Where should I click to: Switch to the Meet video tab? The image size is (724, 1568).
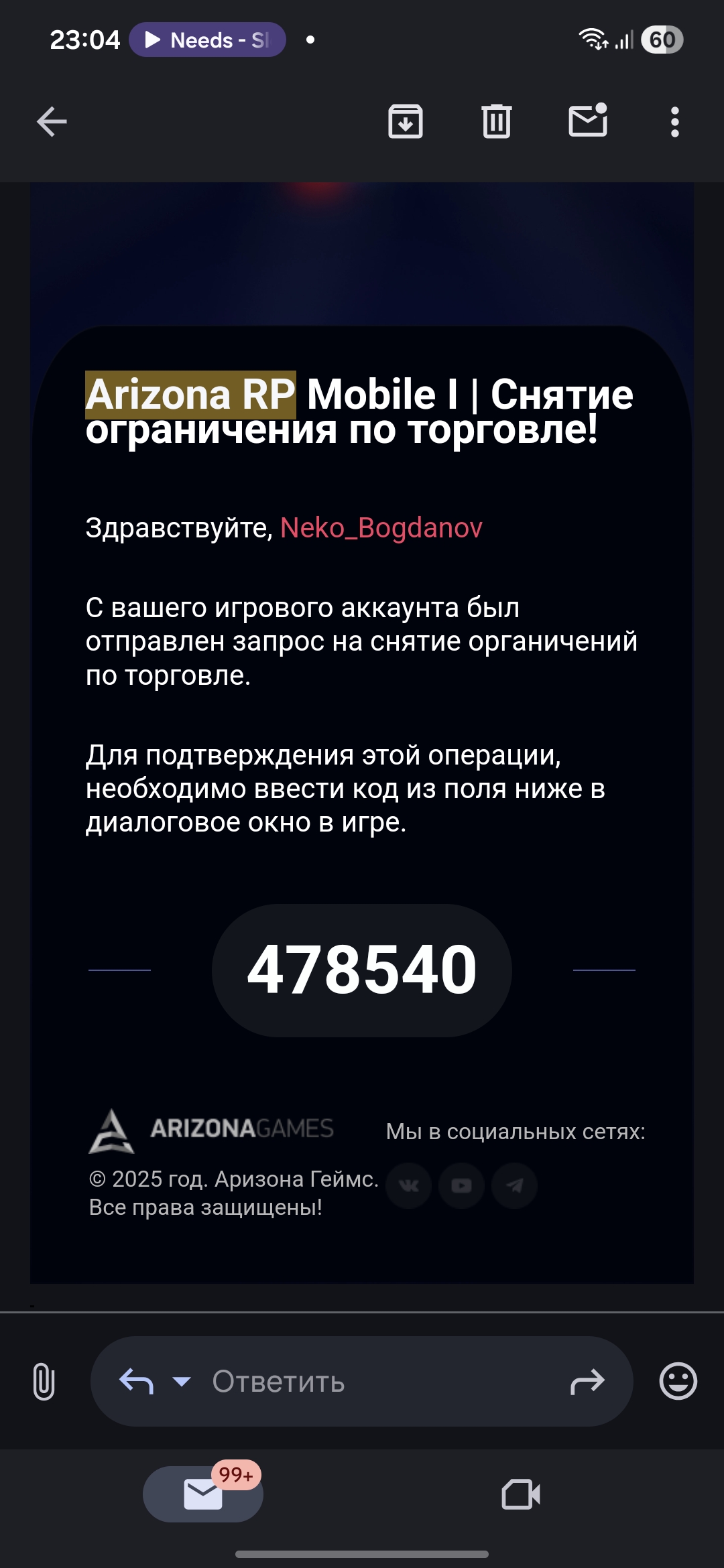pyautogui.click(x=521, y=1494)
